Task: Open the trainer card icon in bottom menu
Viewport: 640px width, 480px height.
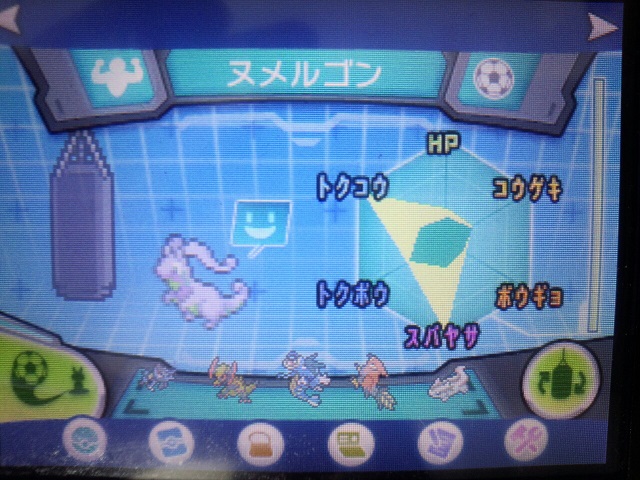Action: (347, 440)
